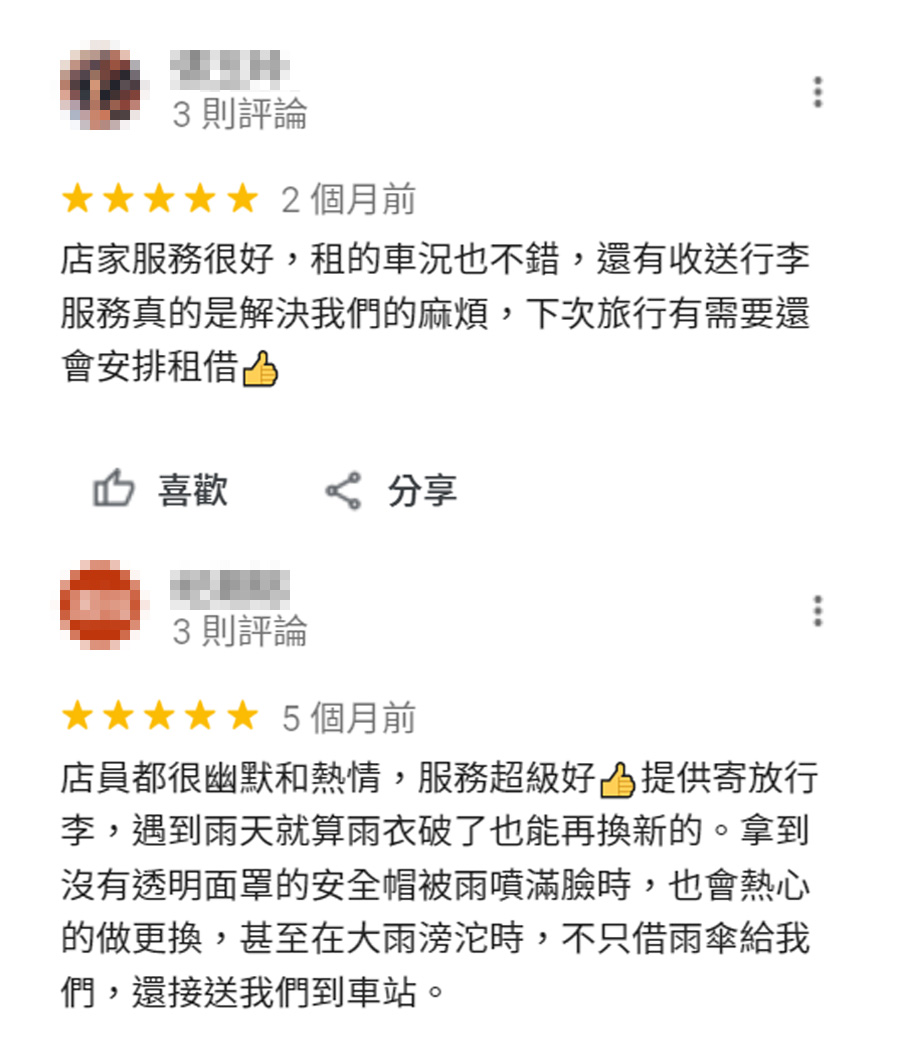Open profile photo of the 2個月前 reviewer

(x=100, y=86)
